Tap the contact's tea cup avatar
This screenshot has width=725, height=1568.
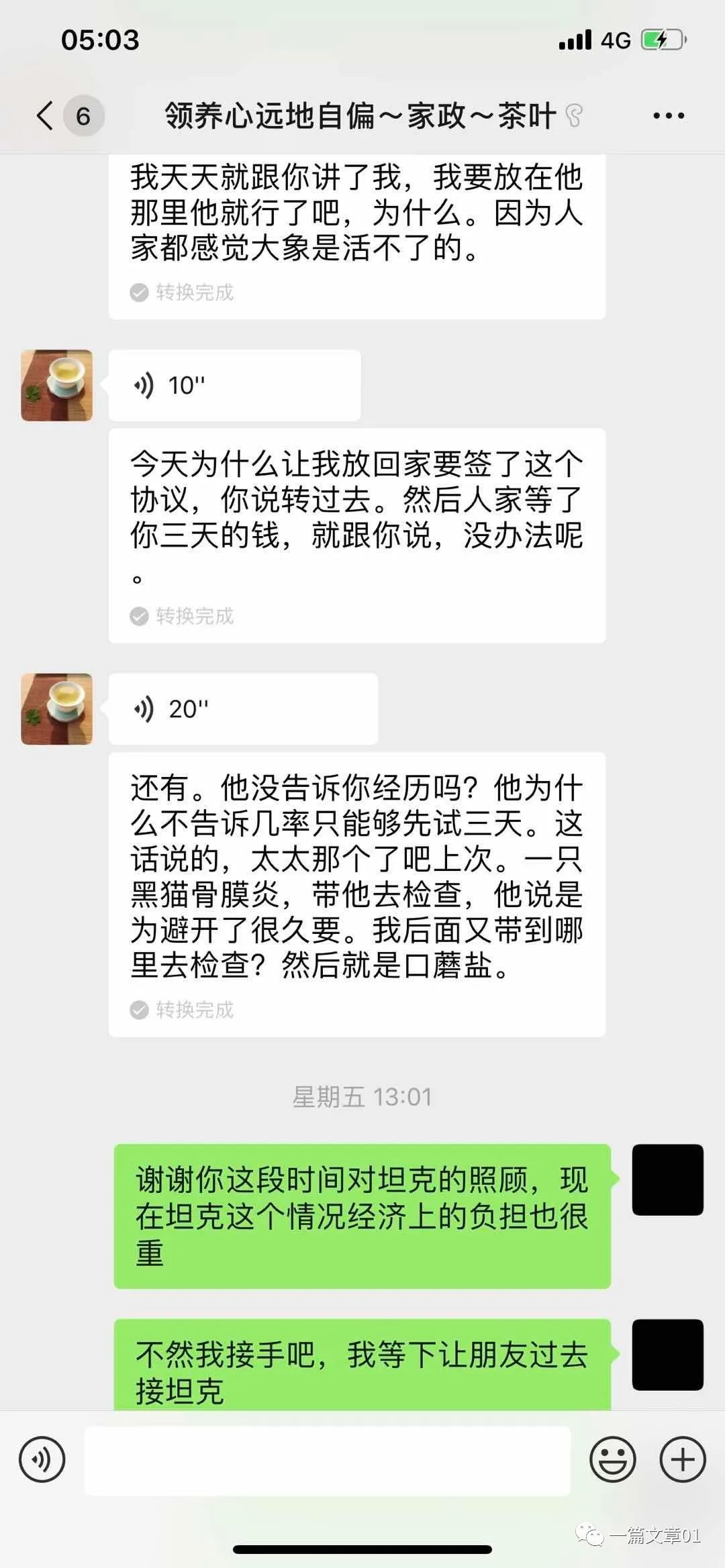(56, 384)
